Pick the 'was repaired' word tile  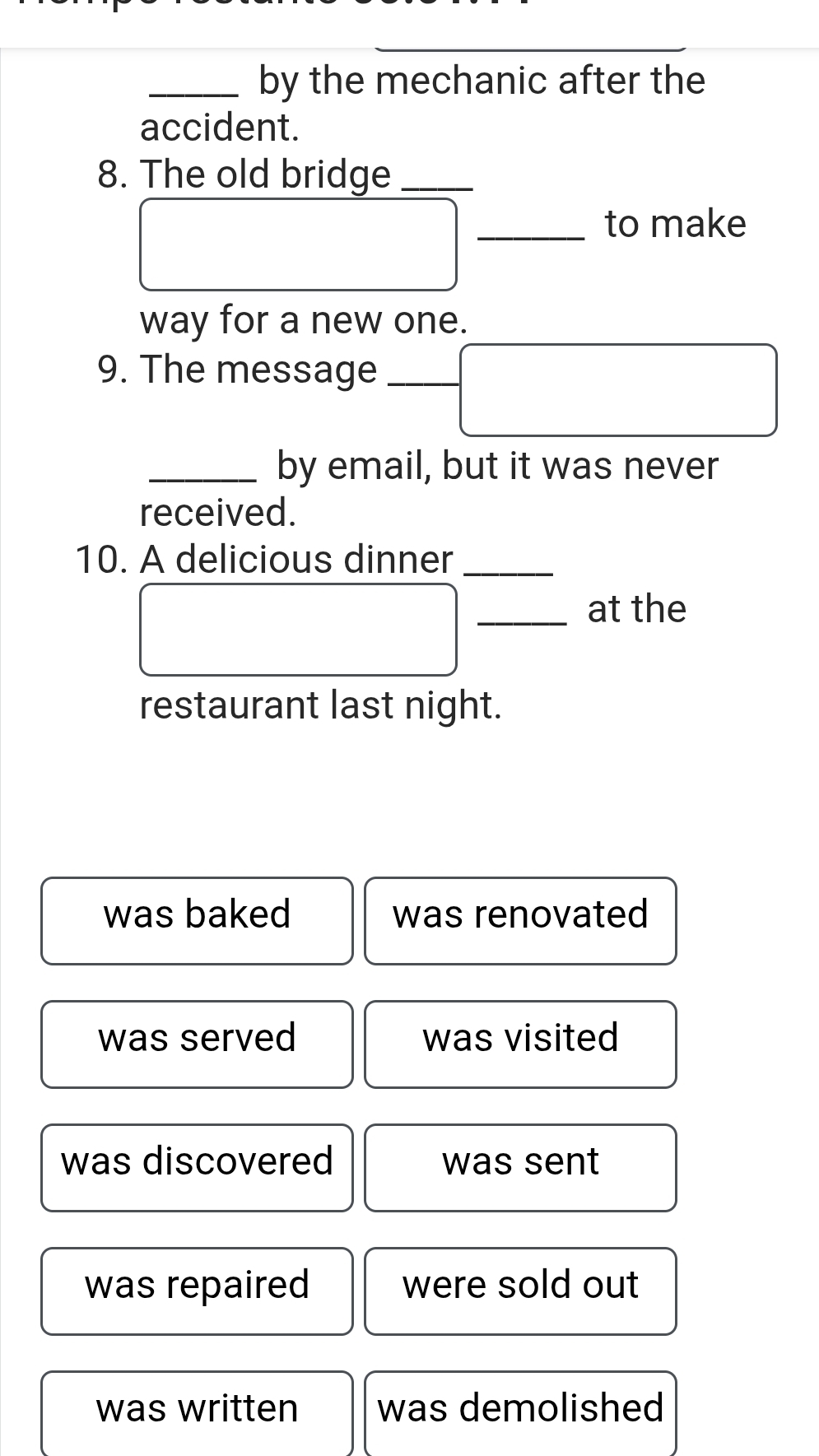[197, 1291]
